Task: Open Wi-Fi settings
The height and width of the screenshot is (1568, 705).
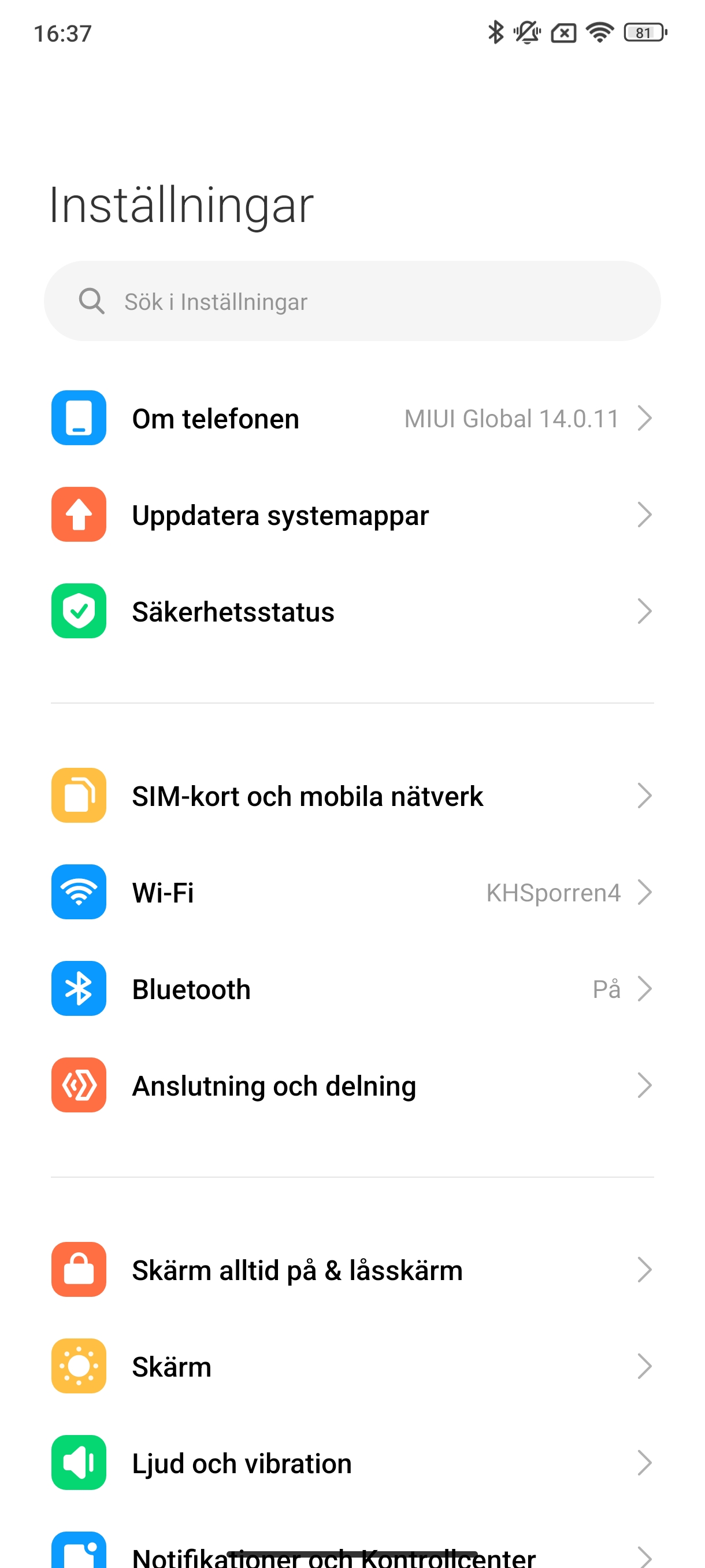Action: [x=352, y=892]
